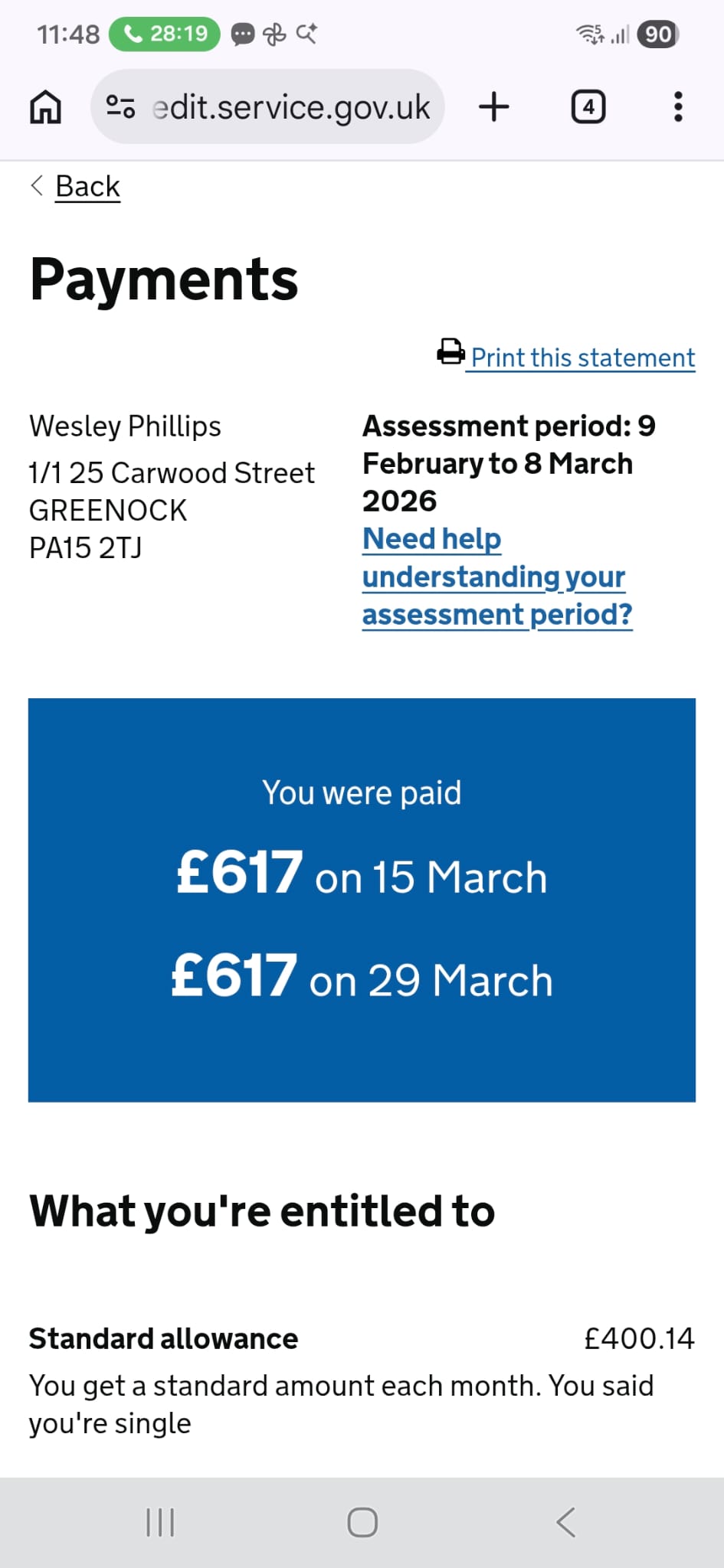Go to previous page via Back link

pos(87,187)
